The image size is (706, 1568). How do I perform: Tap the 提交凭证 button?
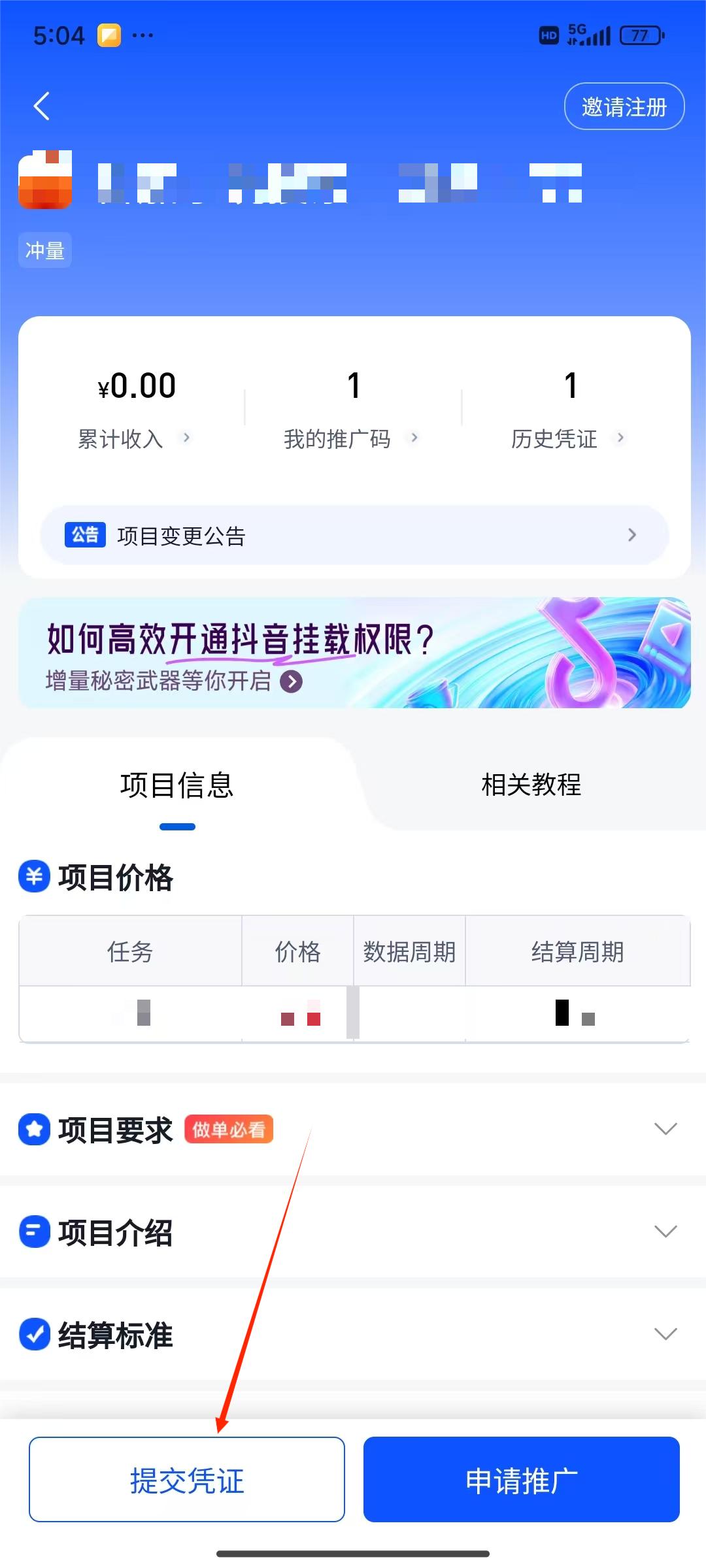pos(187,1480)
